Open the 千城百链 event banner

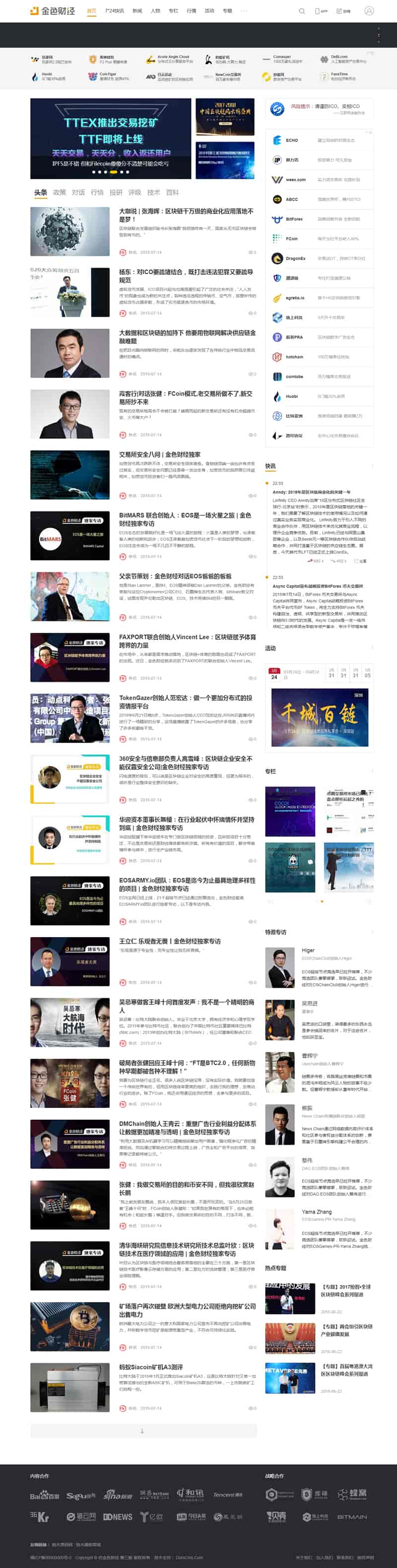319,717
